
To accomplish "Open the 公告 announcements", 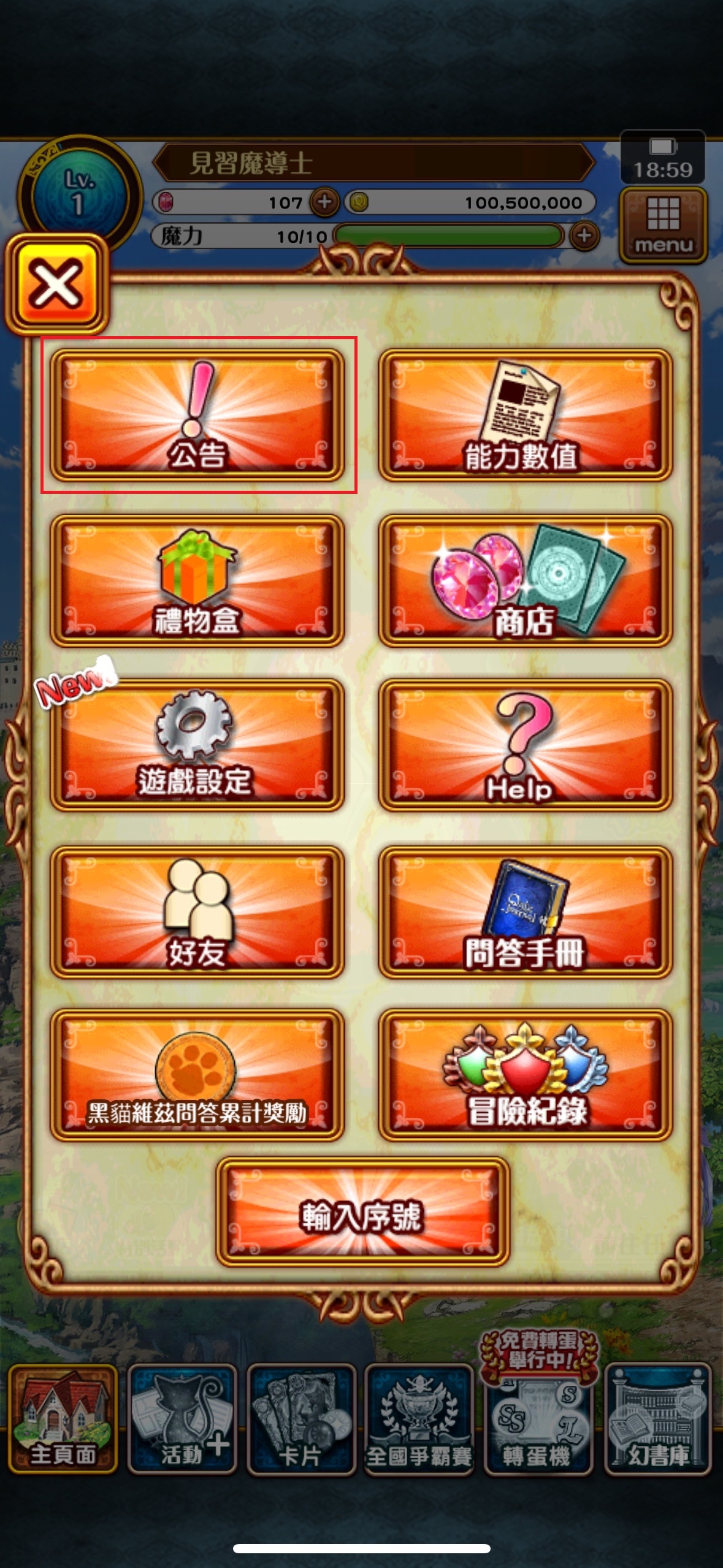I will pyautogui.click(x=197, y=415).
